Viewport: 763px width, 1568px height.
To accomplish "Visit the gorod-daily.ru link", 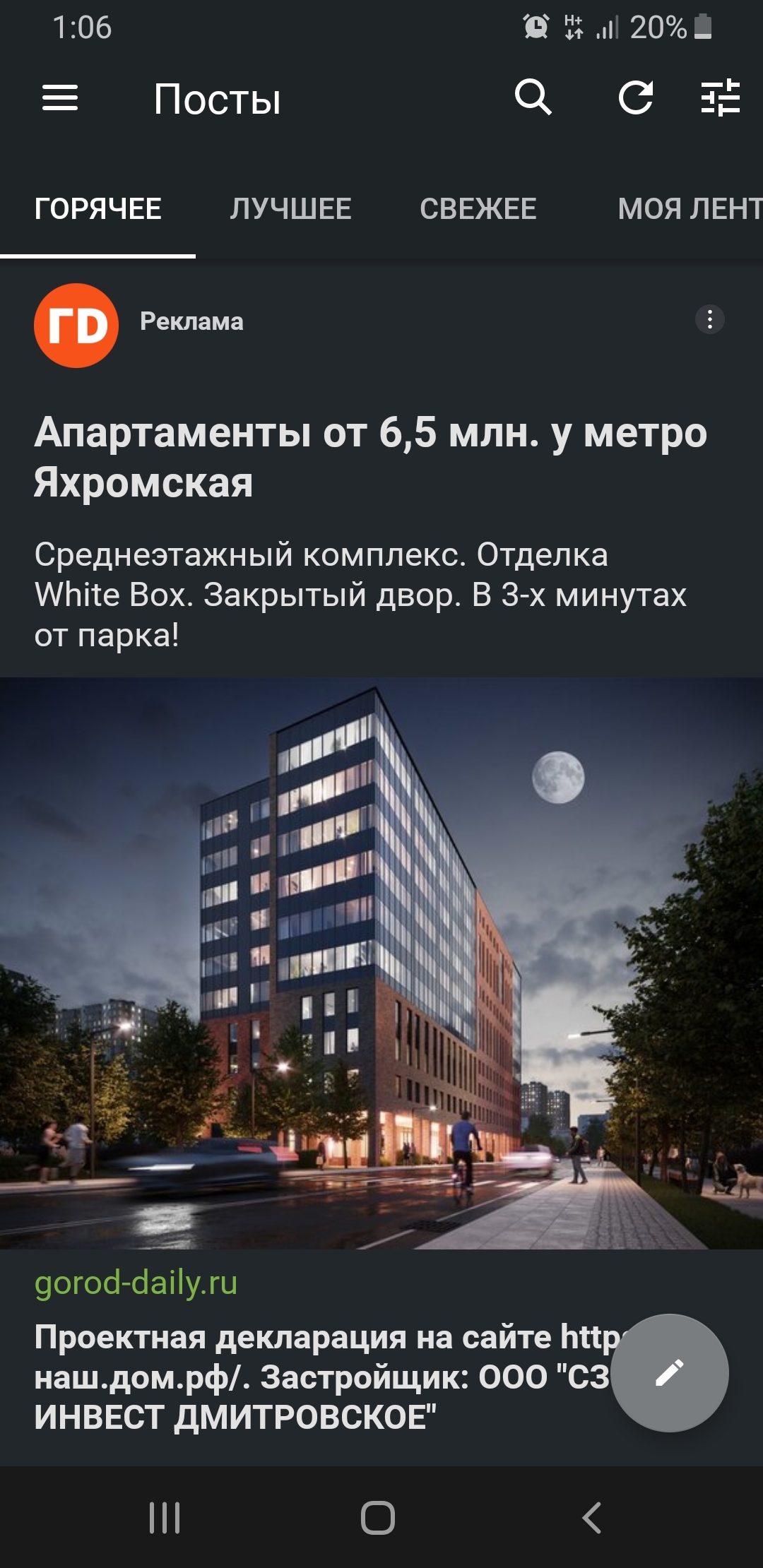I will coord(136,1283).
